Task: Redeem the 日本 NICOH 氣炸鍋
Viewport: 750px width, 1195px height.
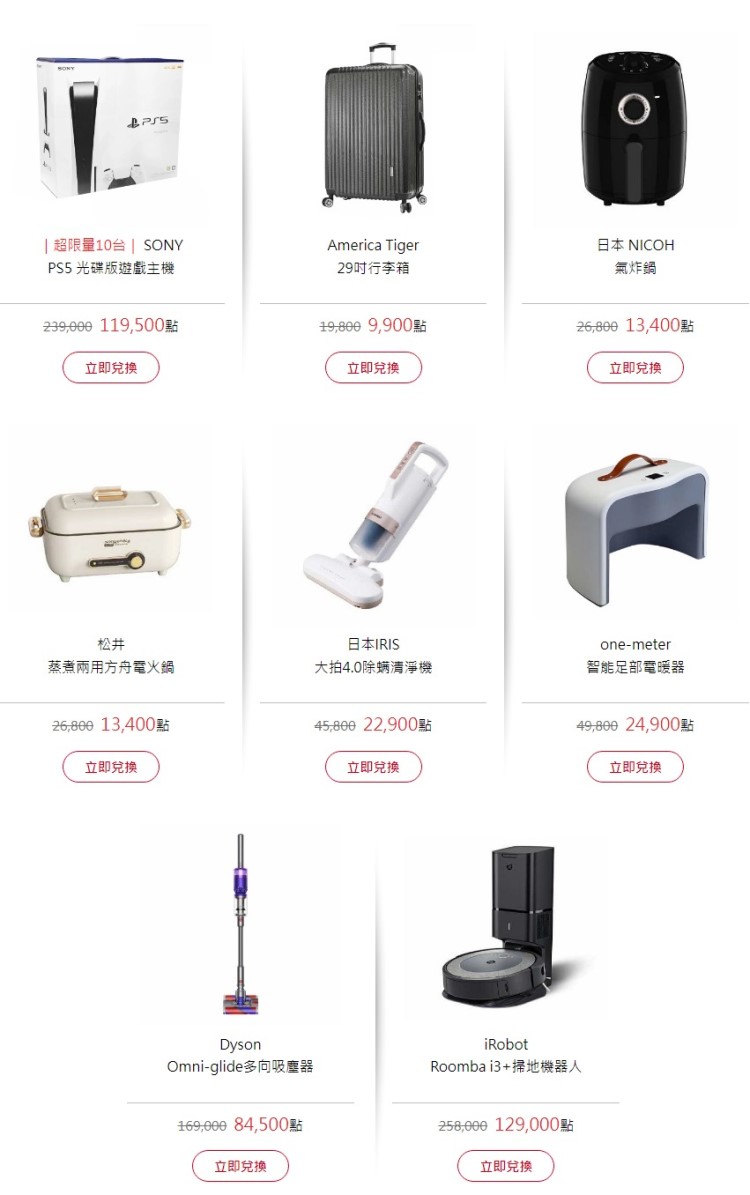Action: coord(635,368)
